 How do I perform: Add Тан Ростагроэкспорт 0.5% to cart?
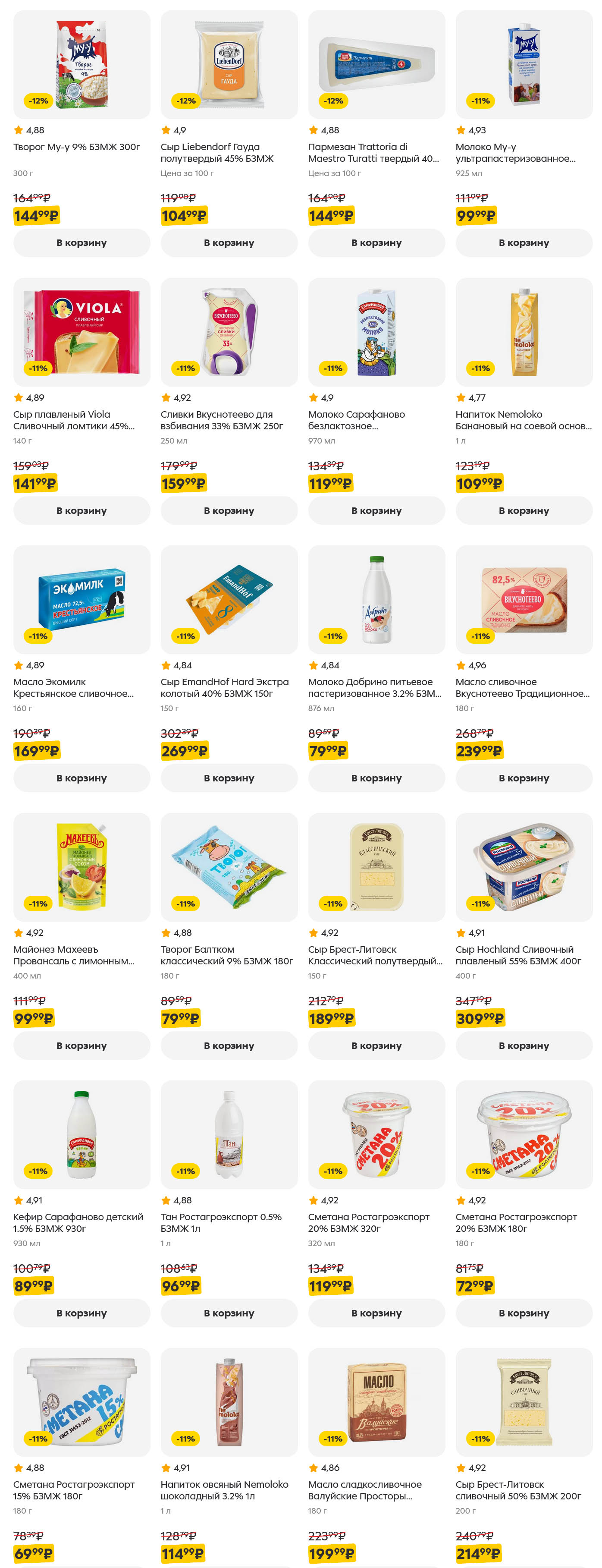coord(229,1313)
